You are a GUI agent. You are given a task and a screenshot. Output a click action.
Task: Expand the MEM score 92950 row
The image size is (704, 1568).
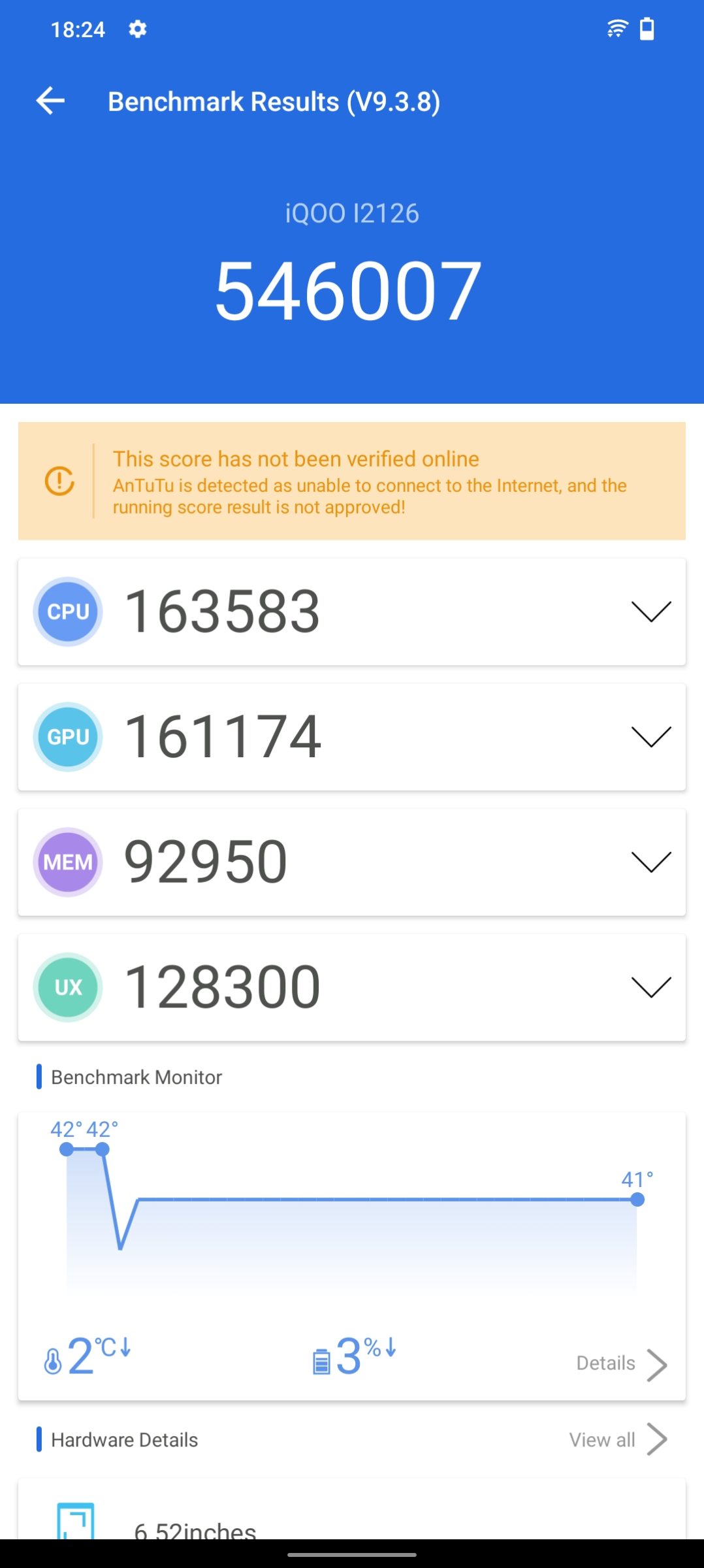(352, 862)
